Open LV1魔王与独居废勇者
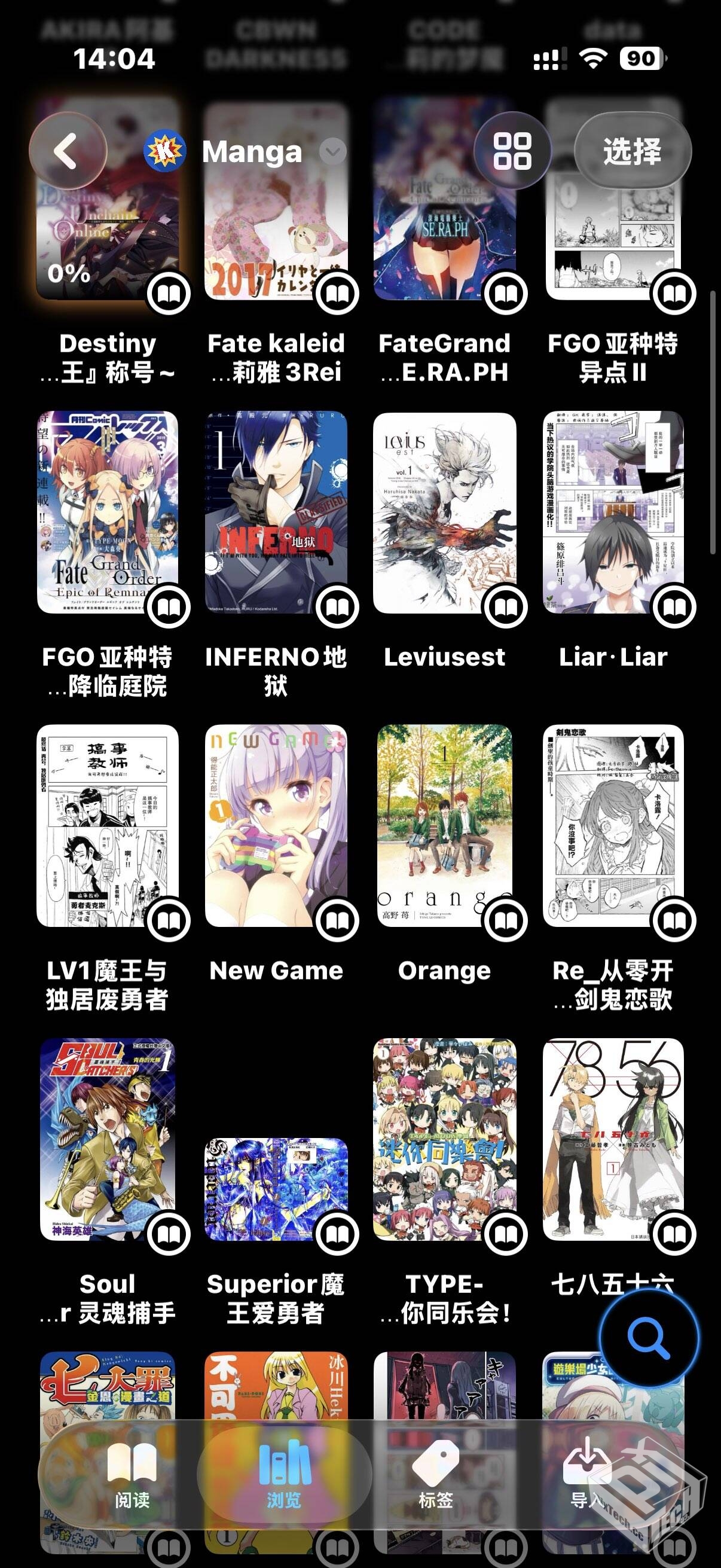 107,825
